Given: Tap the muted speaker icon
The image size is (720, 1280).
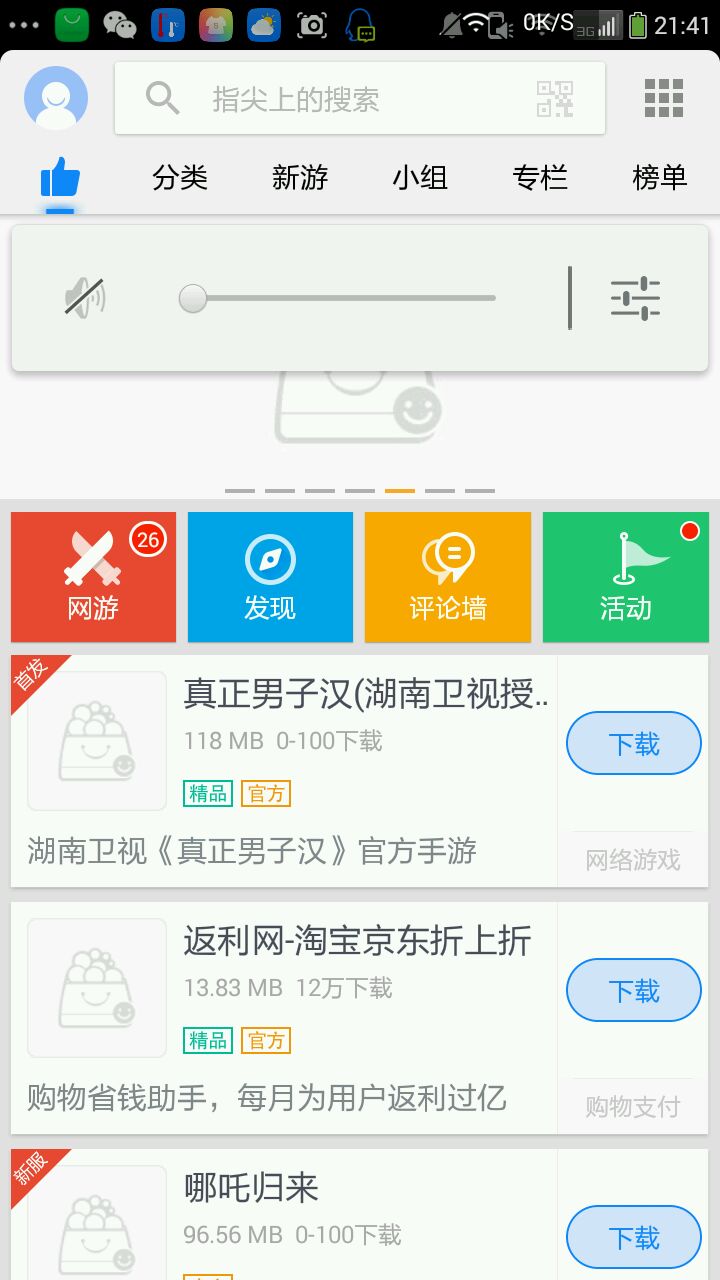Looking at the screenshot, I should click(x=85, y=298).
